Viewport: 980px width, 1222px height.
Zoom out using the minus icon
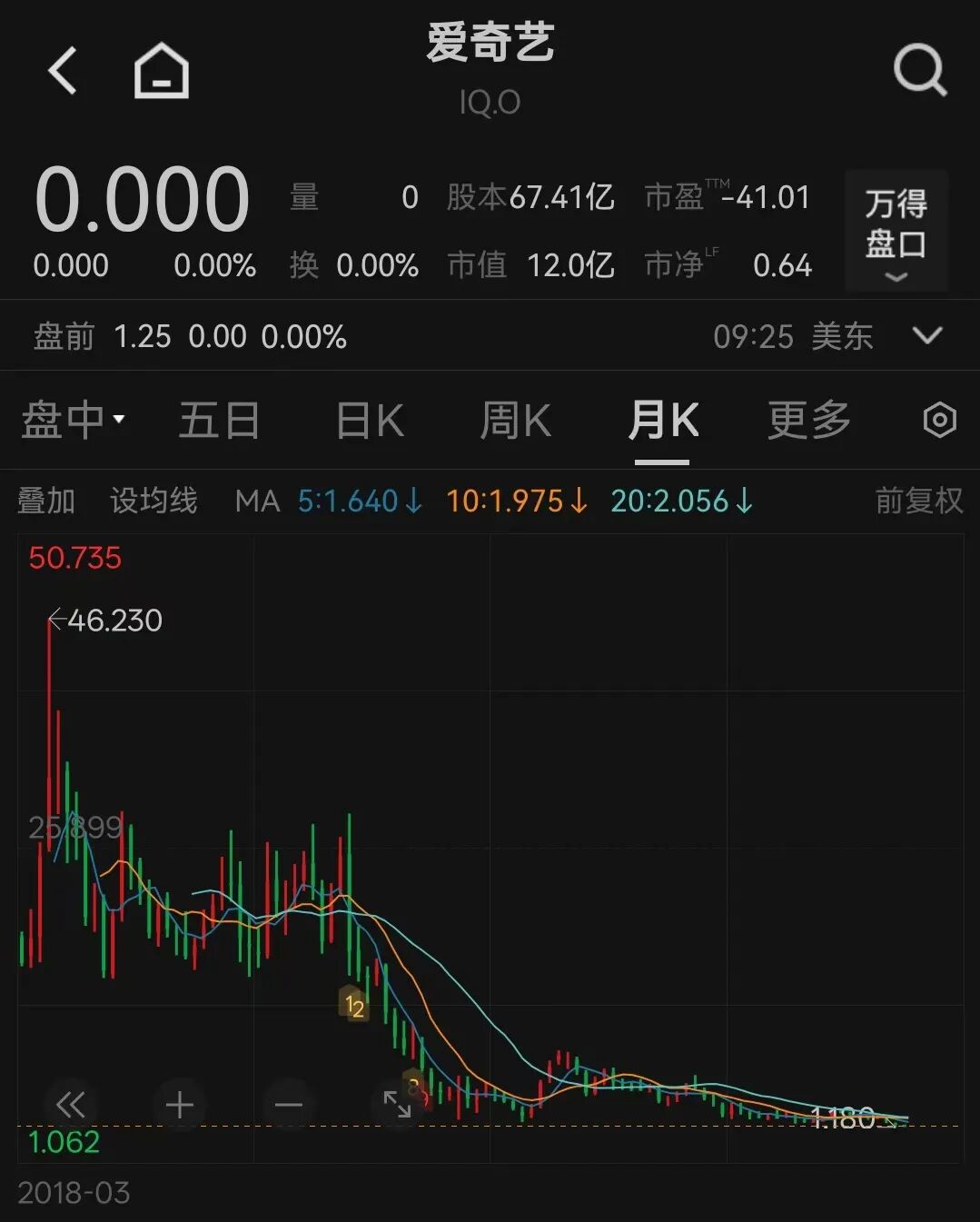[288, 1105]
